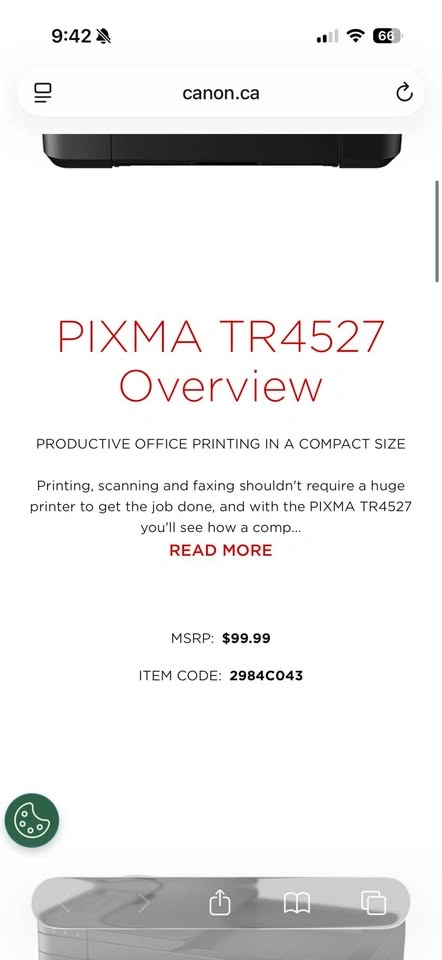
Task: Open Safari bookmarks
Action: 297,903
